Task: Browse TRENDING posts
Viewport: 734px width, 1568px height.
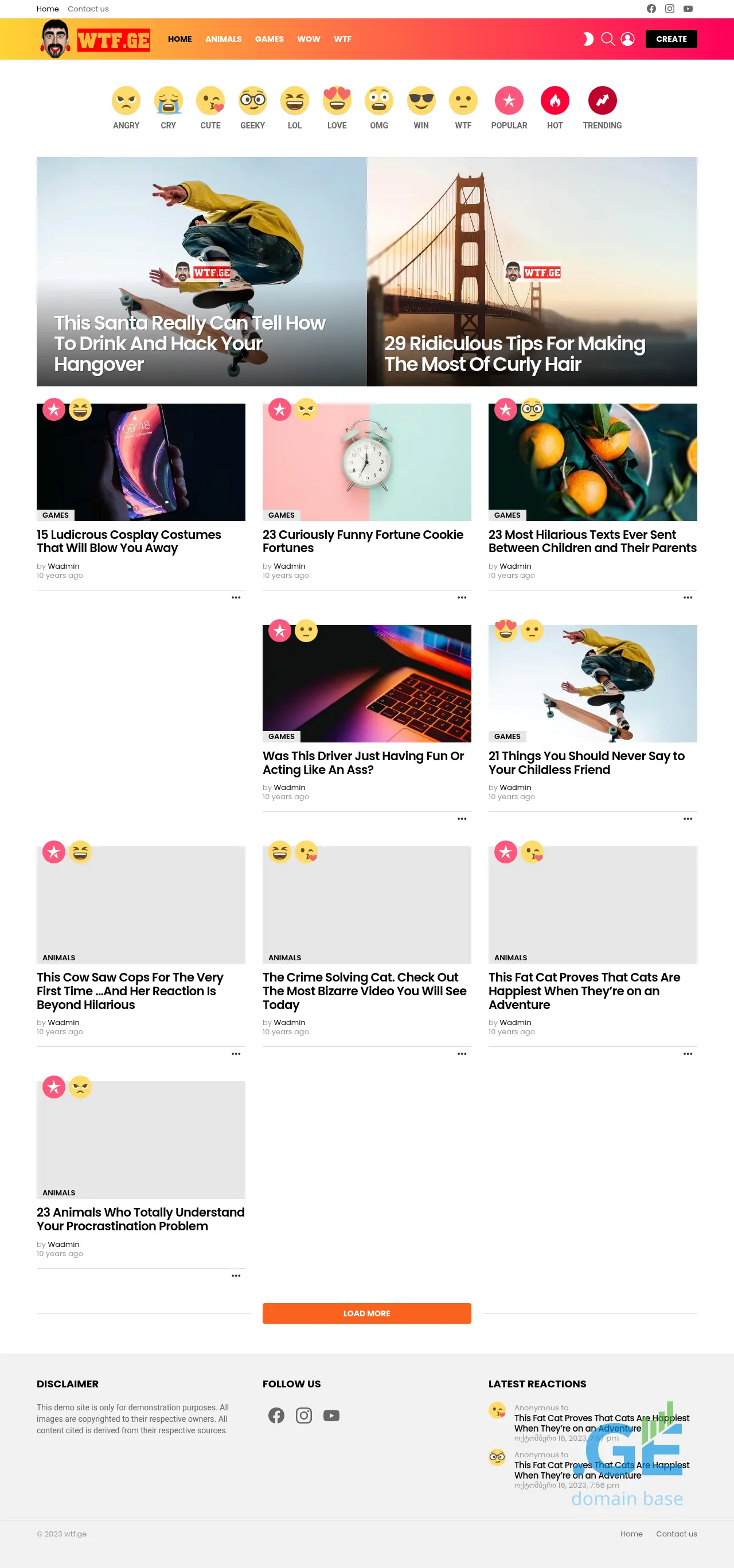Action: pos(602,108)
